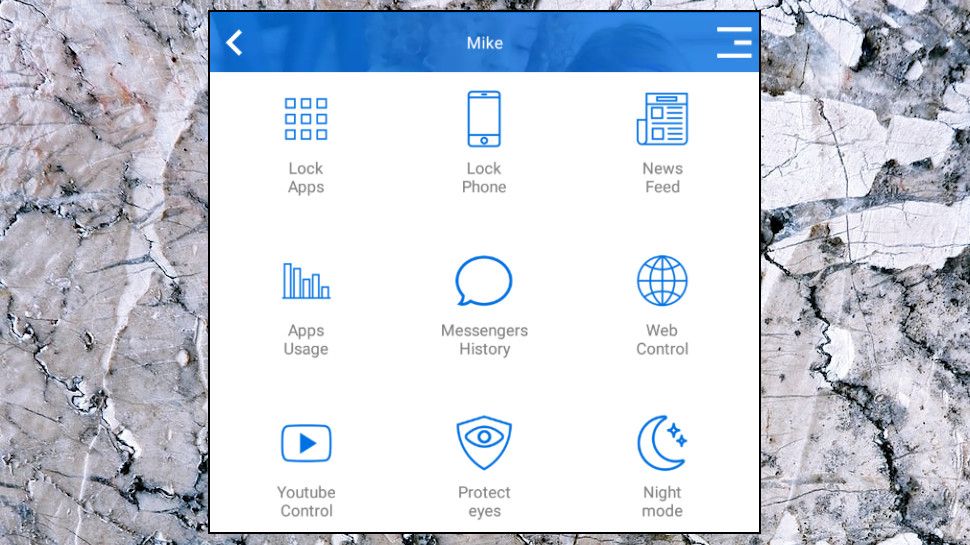This screenshot has height=545, width=970.
Task: Open Youtube Control
Action: pyautogui.click(x=306, y=467)
